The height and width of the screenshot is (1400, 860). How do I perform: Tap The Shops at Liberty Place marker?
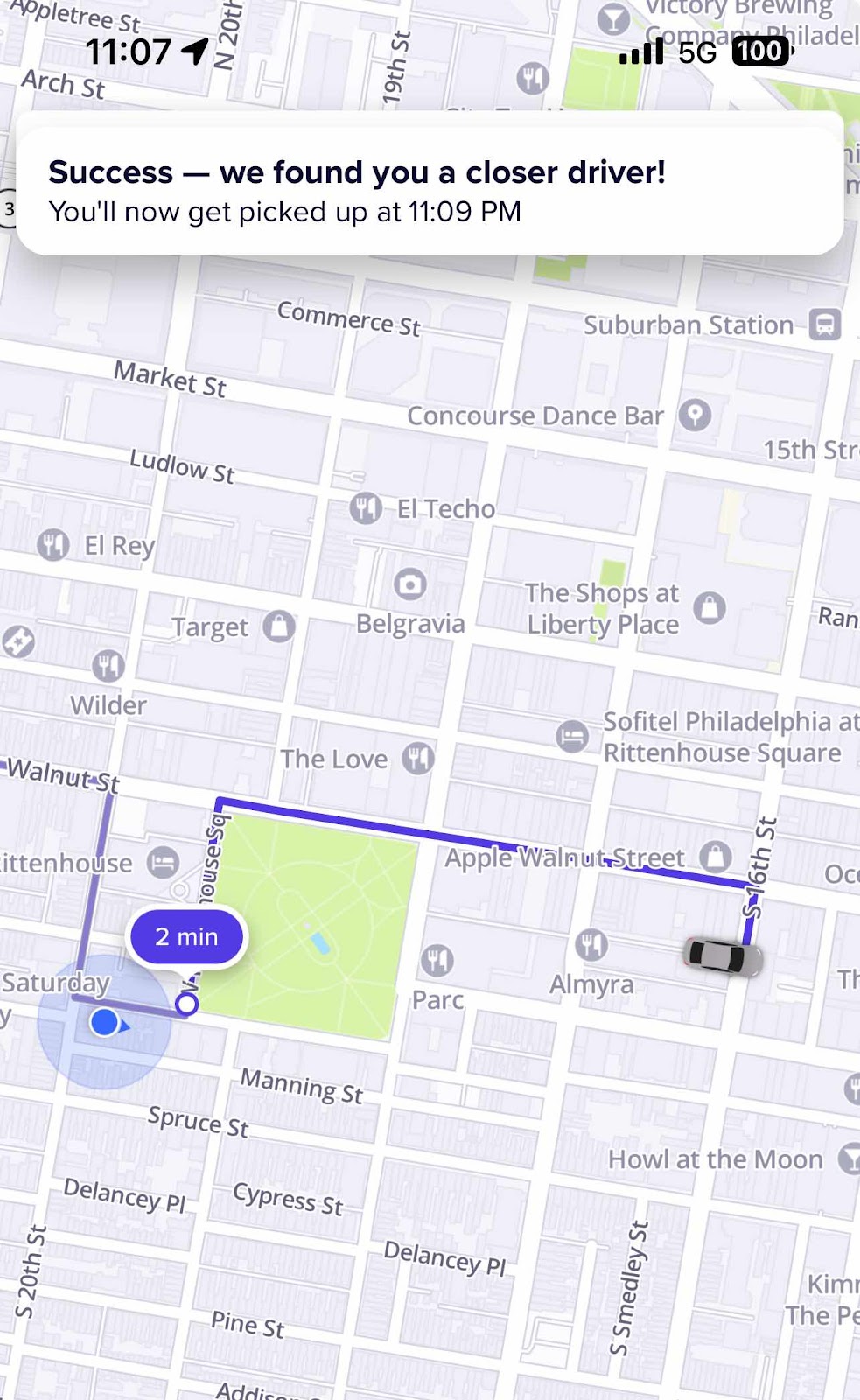(x=710, y=607)
